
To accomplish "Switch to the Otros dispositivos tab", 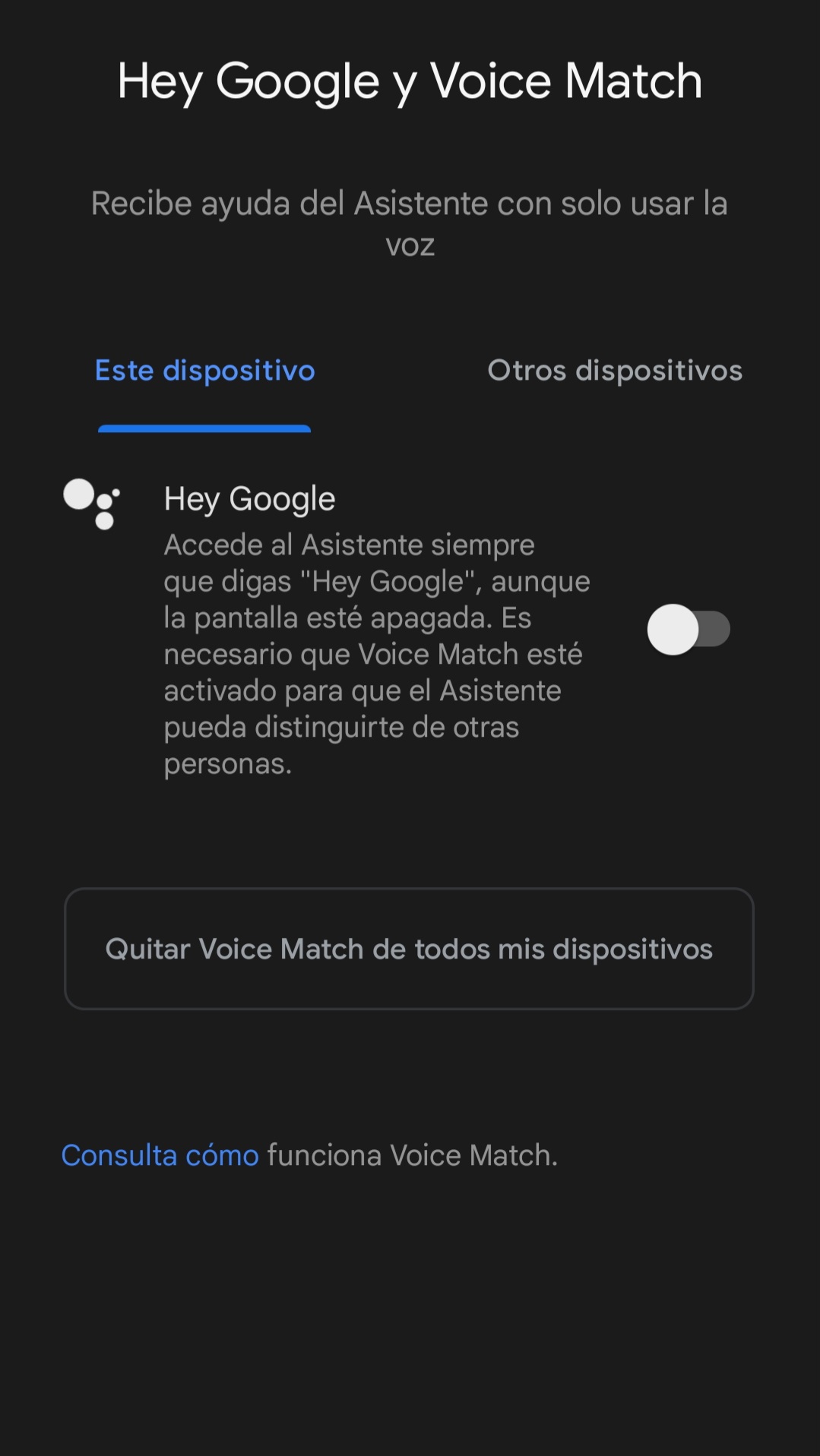I will [614, 371].
